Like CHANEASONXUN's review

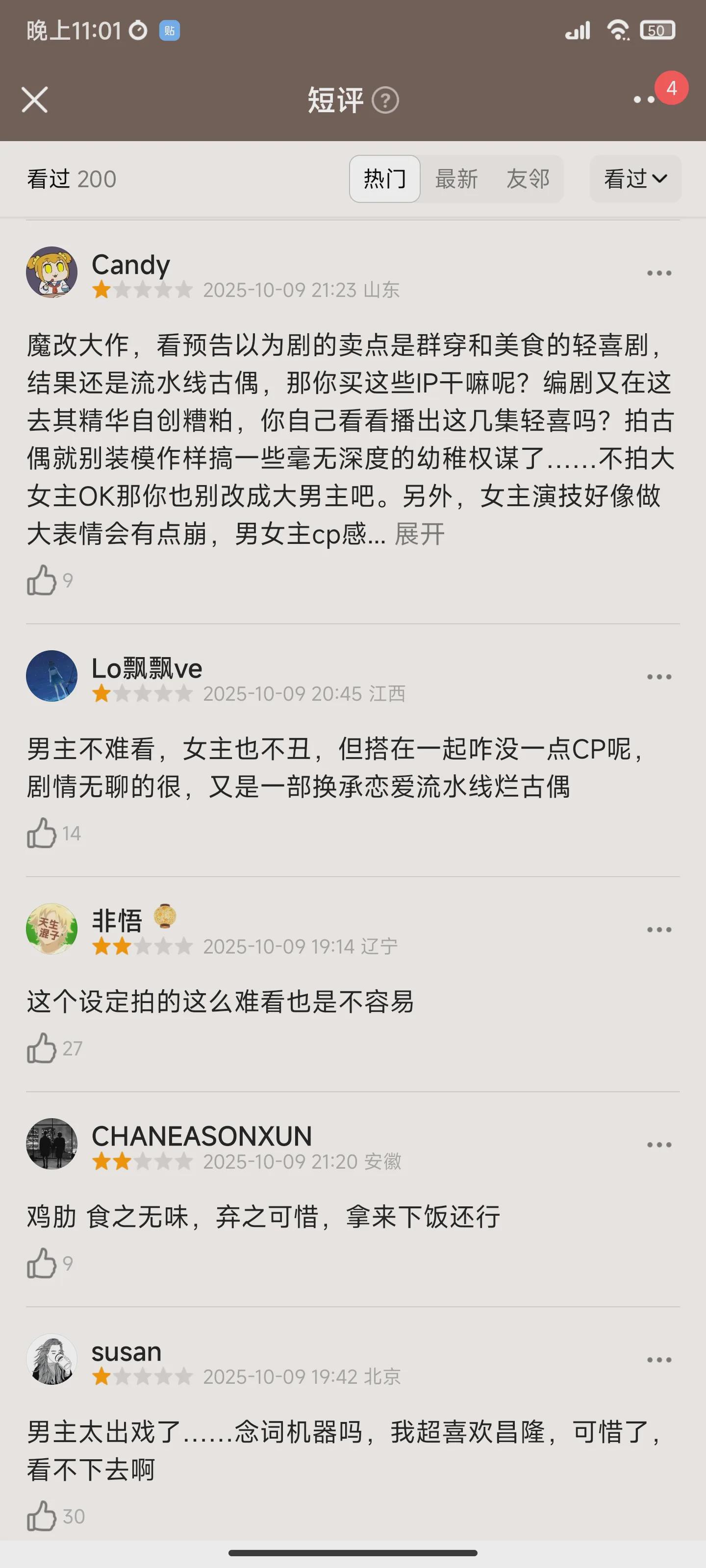[41, 1264]
